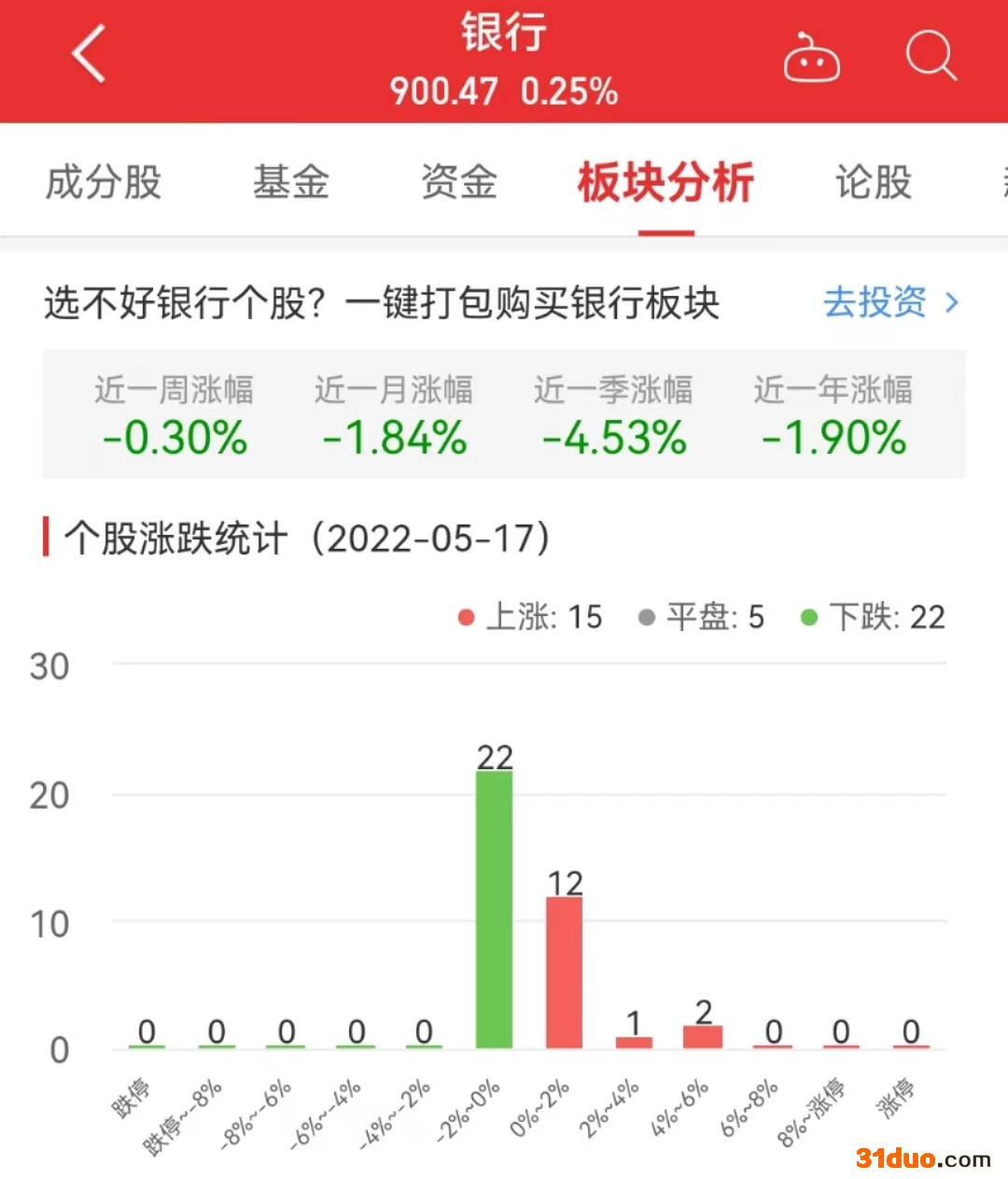
Task: Switch to the 论股 tab
Action: [873, 182]
